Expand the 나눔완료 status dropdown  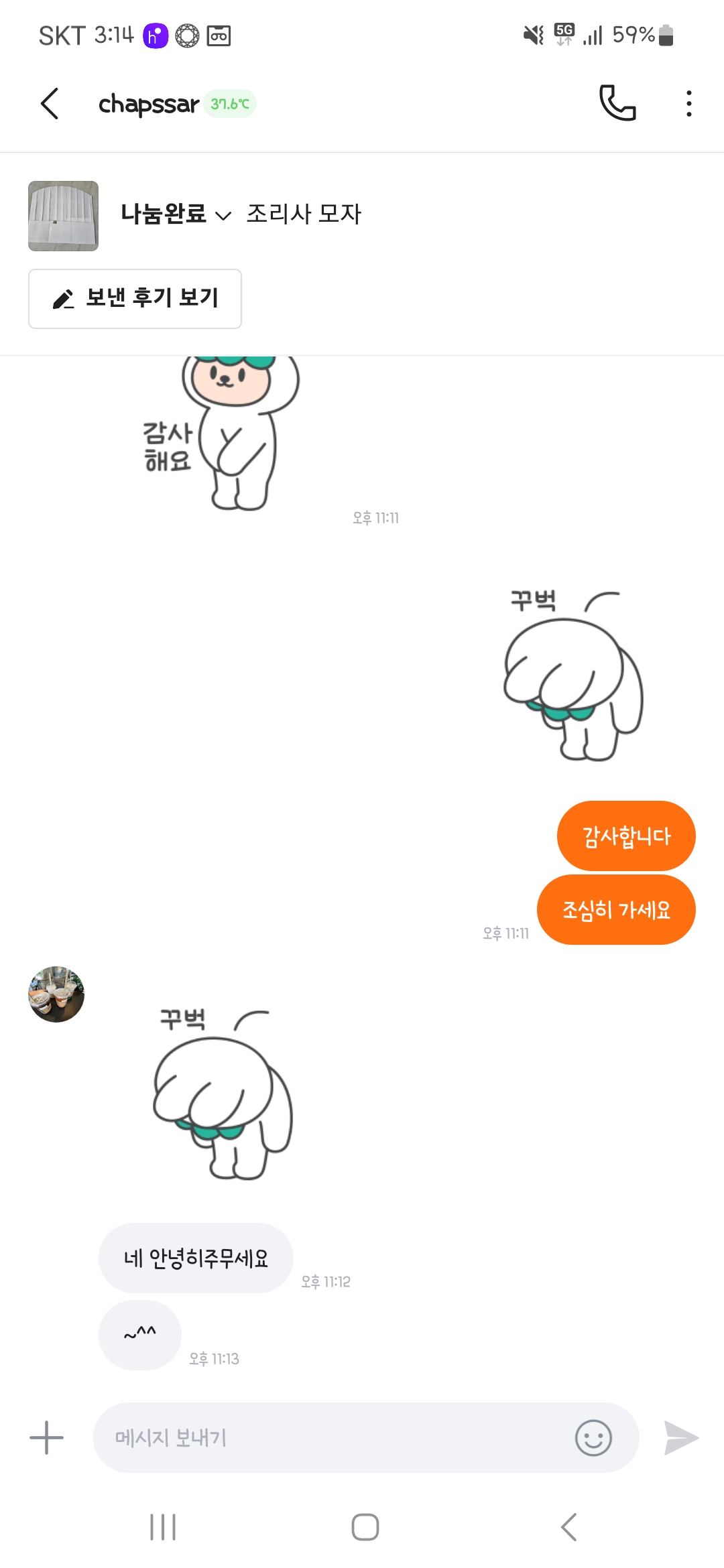pyautogui.click(x=176, y=214)
